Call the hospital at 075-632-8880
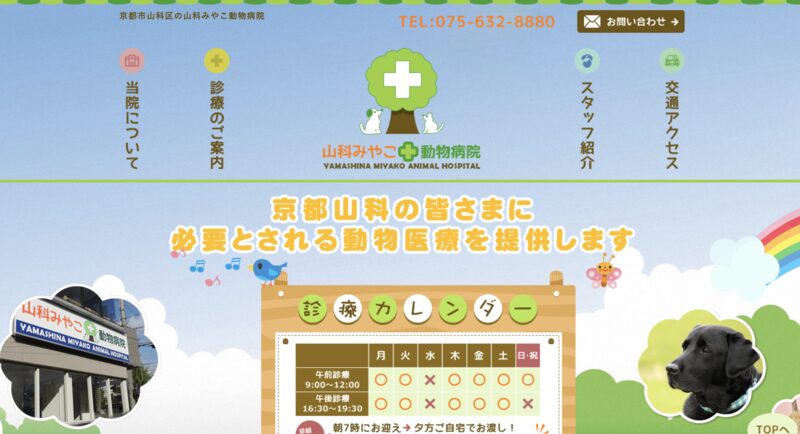This screenshot has width=800, height=434. (x=477, y=21)
